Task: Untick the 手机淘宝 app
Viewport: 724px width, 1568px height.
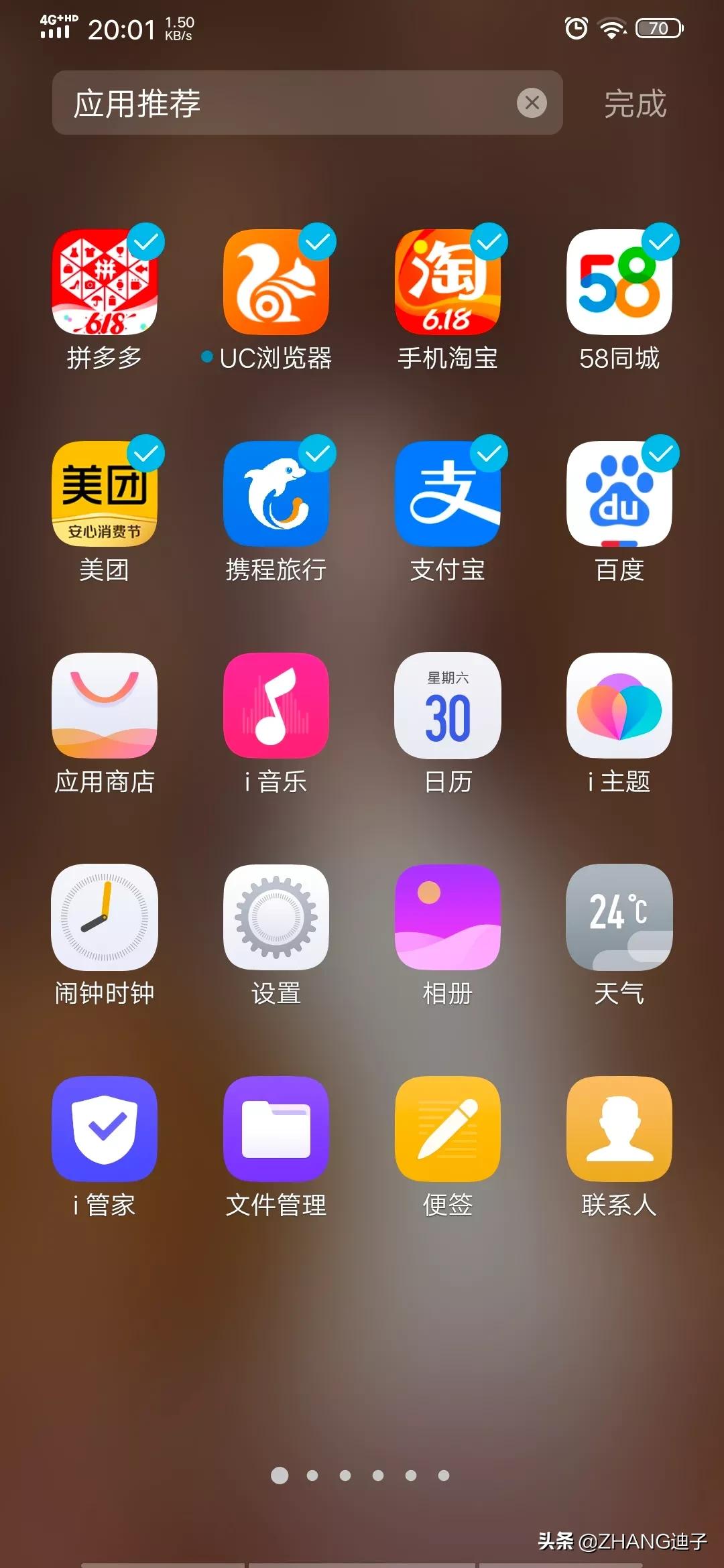Action: pos(448,282)
